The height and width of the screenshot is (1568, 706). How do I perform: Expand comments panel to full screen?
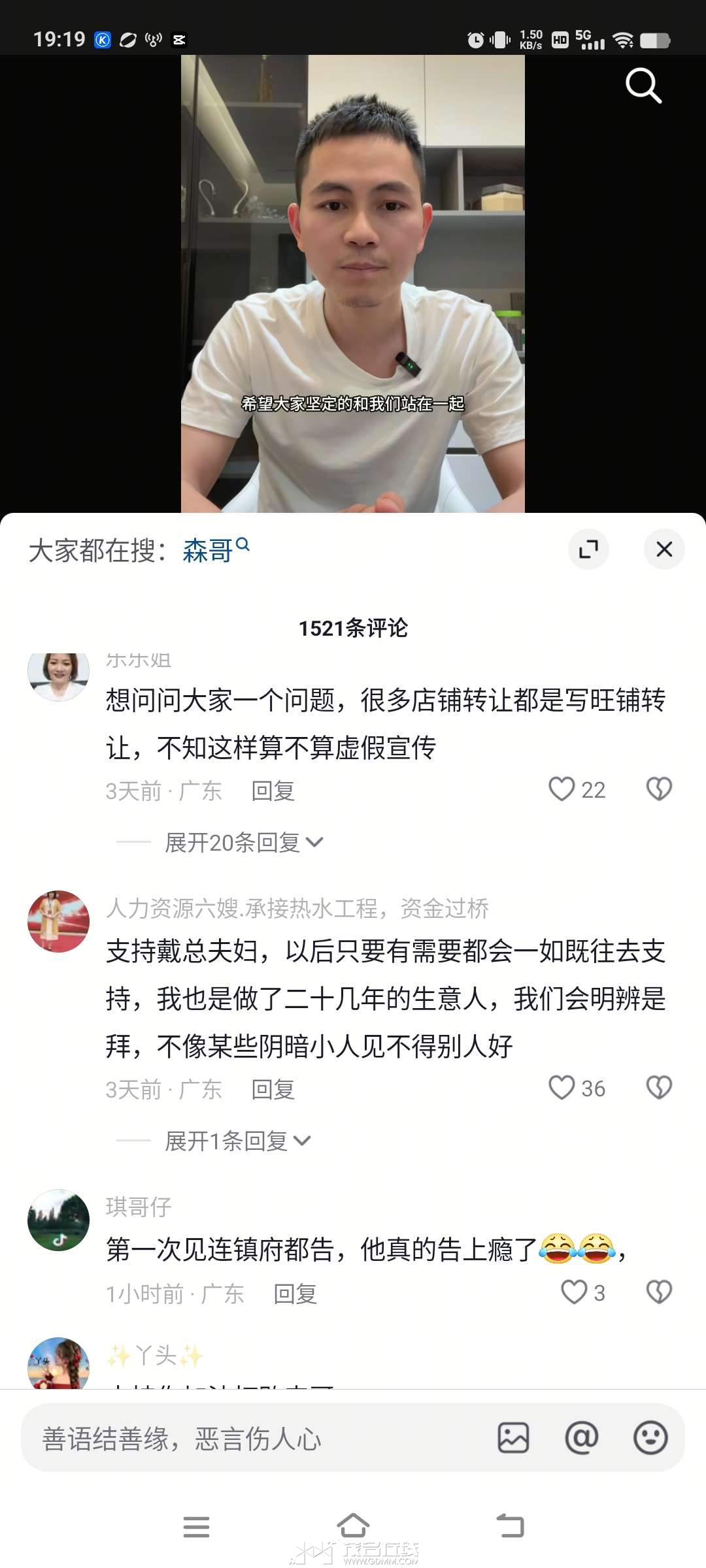588,549
